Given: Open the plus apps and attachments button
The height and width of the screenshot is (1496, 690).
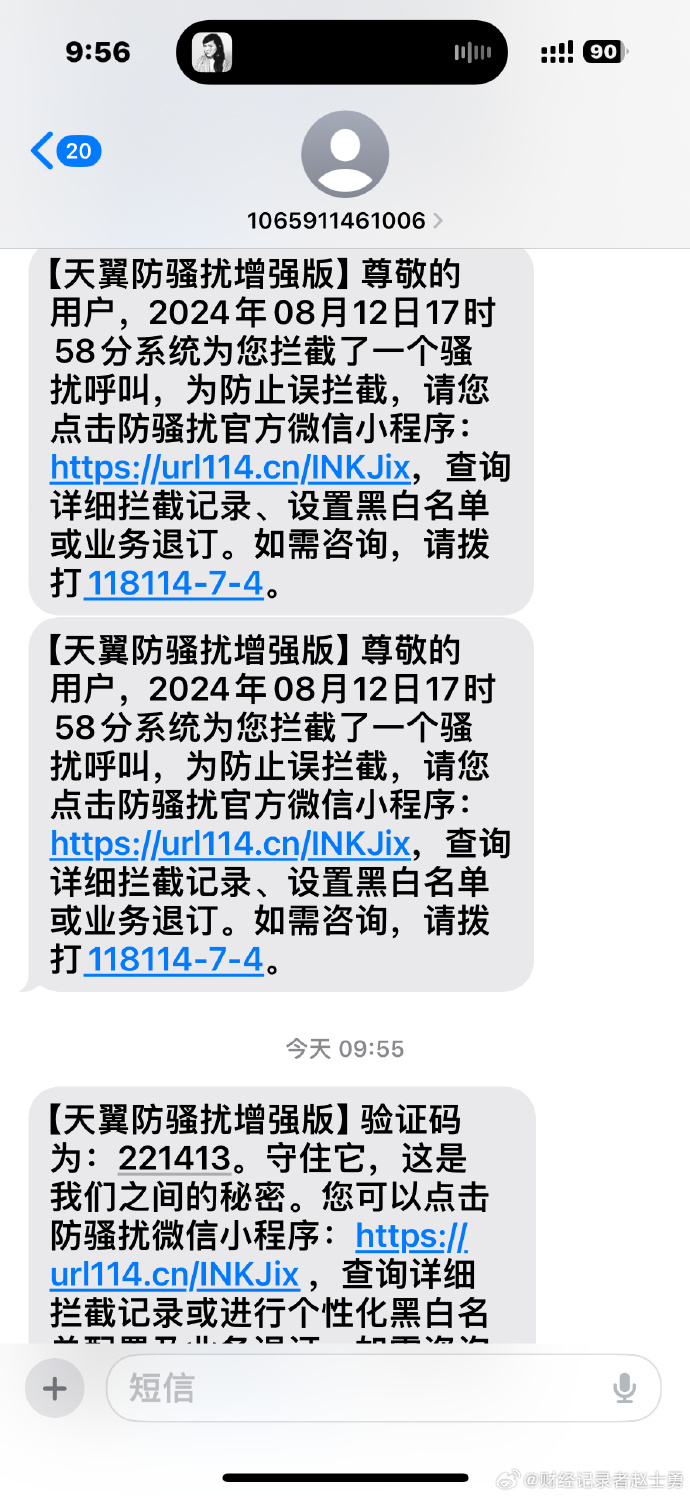Looking at the screenshot, I should point(55,1388).
